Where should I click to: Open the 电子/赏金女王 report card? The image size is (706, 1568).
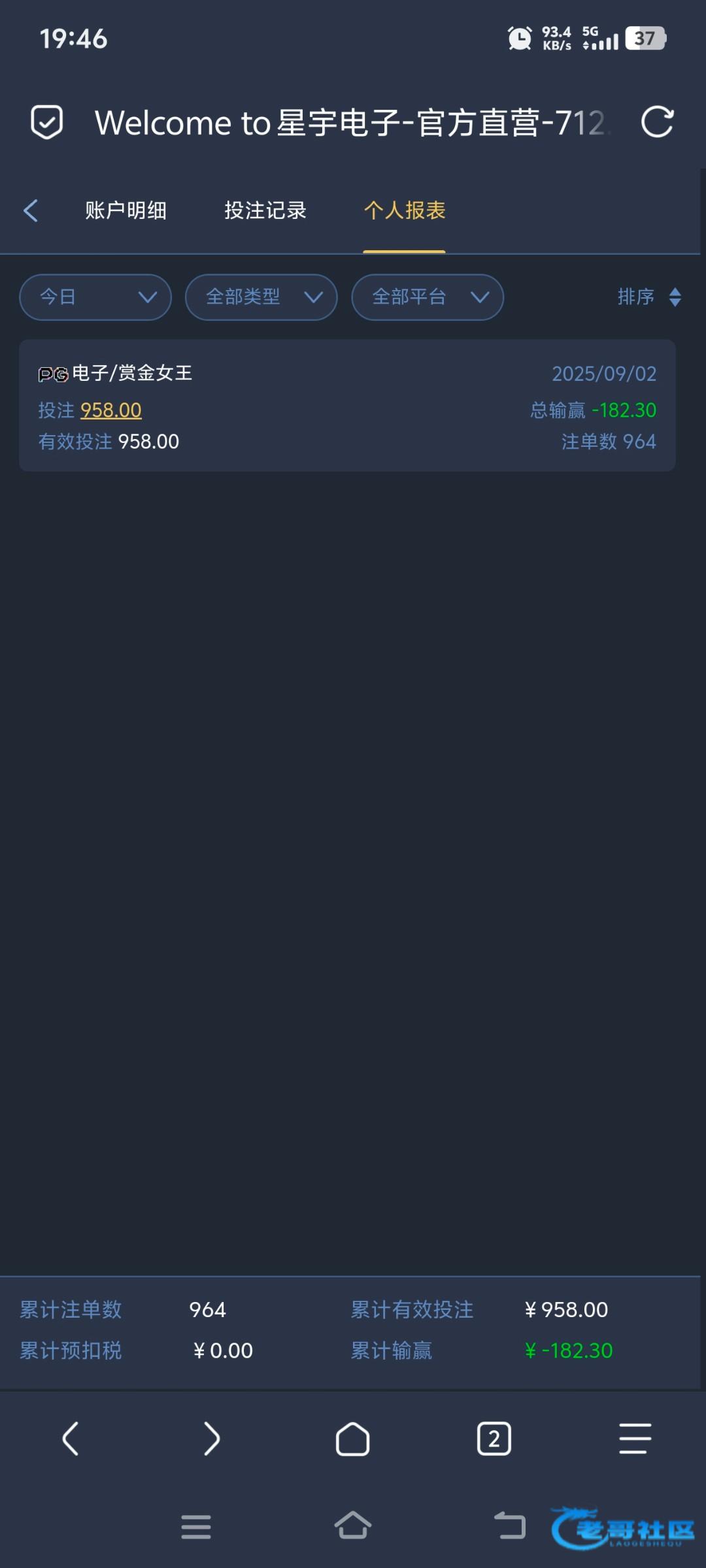point(347,405)
